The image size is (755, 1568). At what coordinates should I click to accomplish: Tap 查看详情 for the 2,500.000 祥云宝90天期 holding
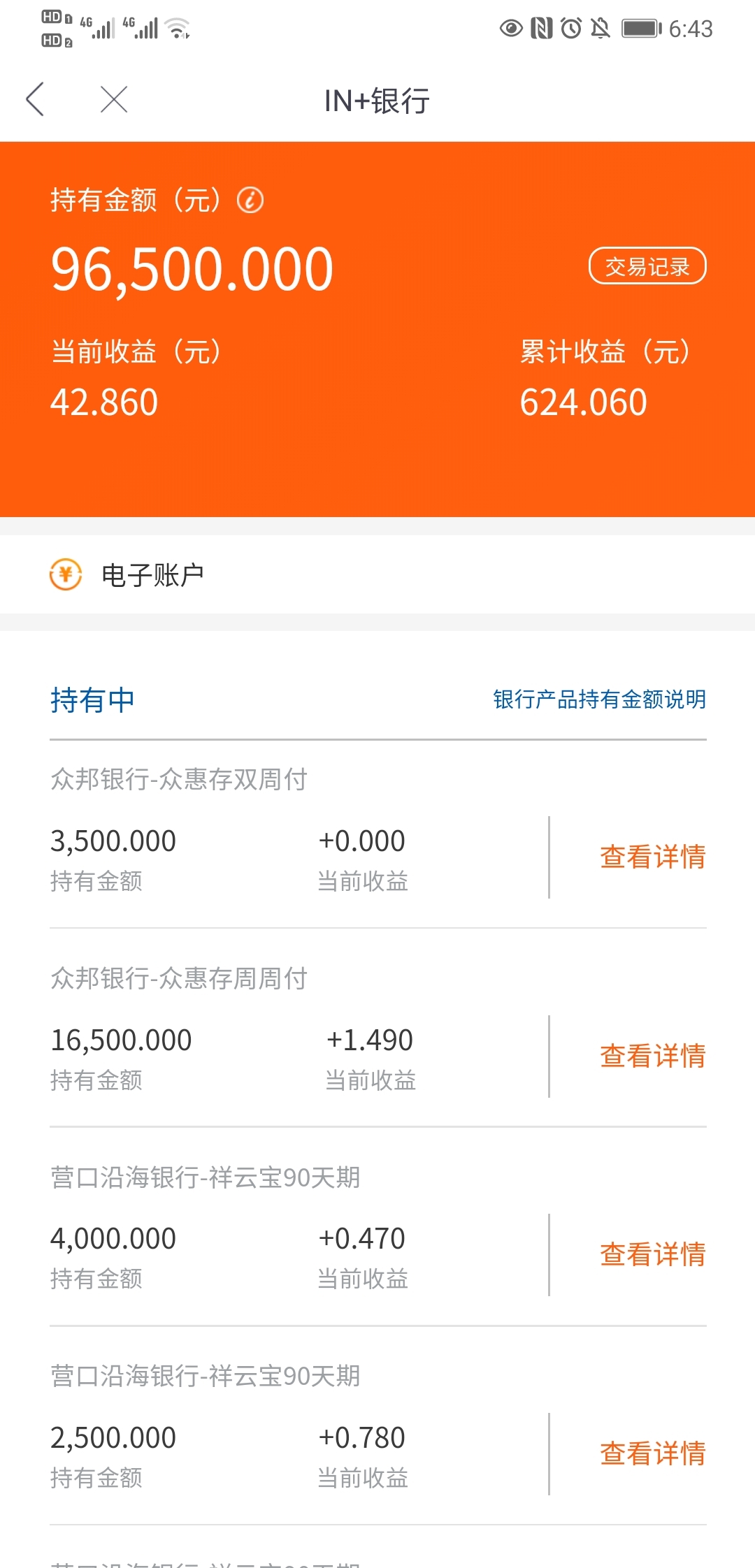point(653,1453)
